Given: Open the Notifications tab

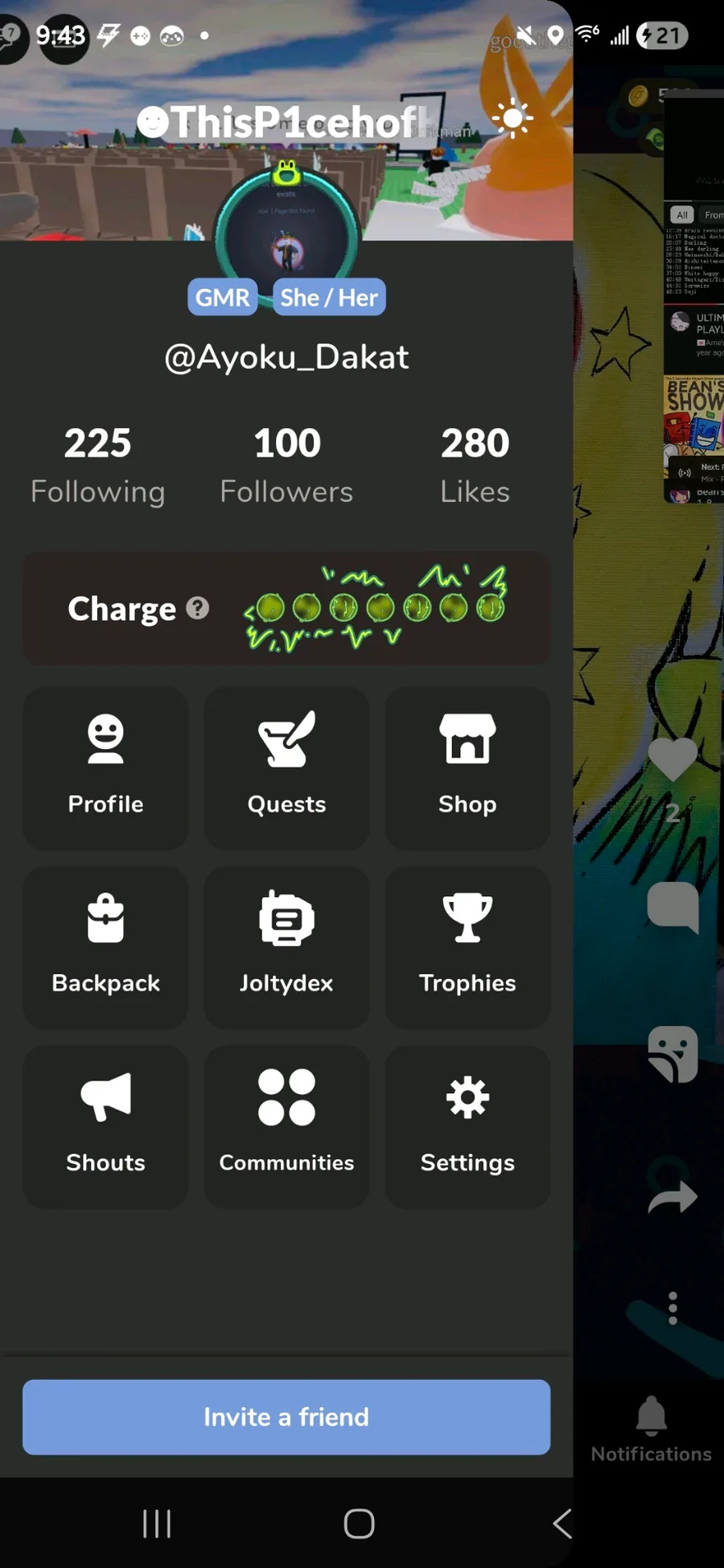Looking at the screenshot, I should coord(651,1429).
